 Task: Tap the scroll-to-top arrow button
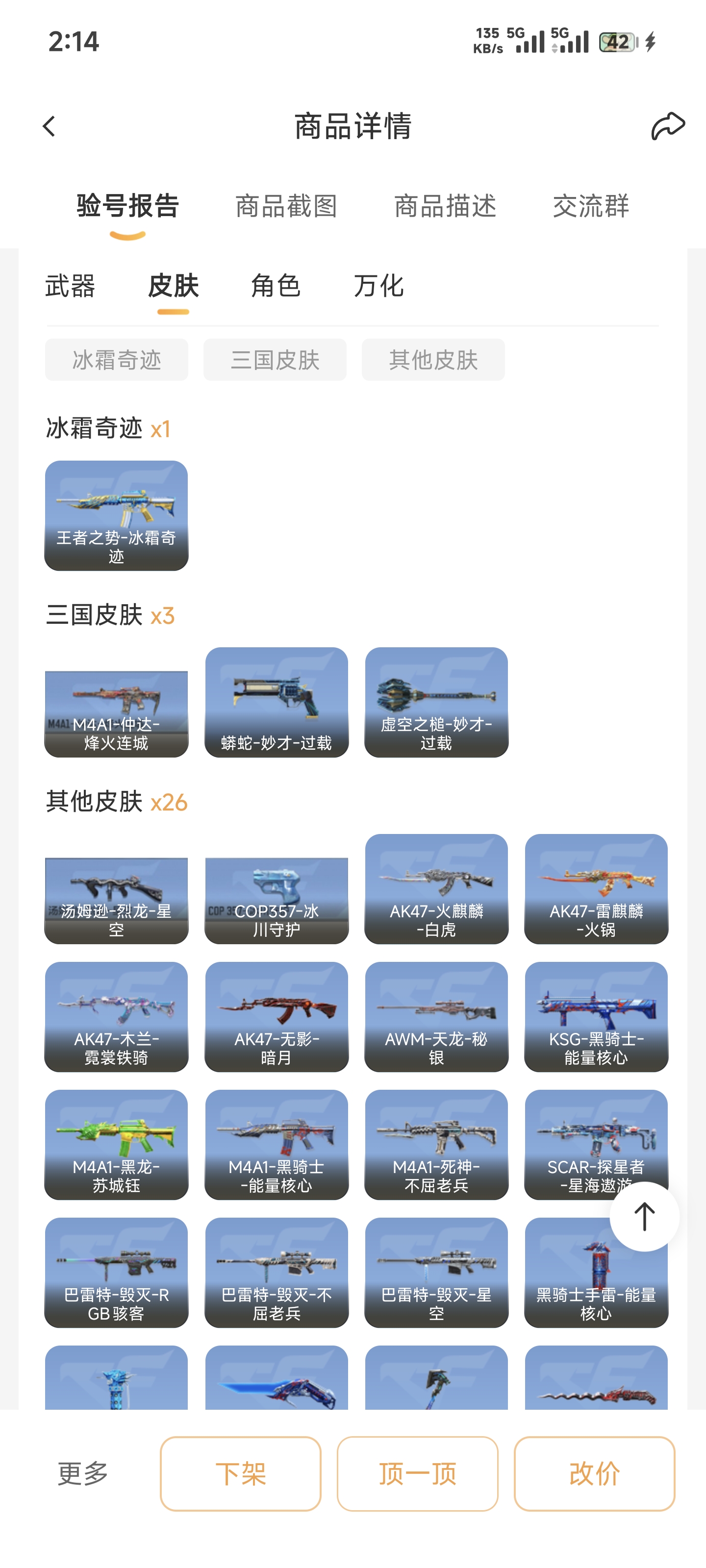point(644,1217)
